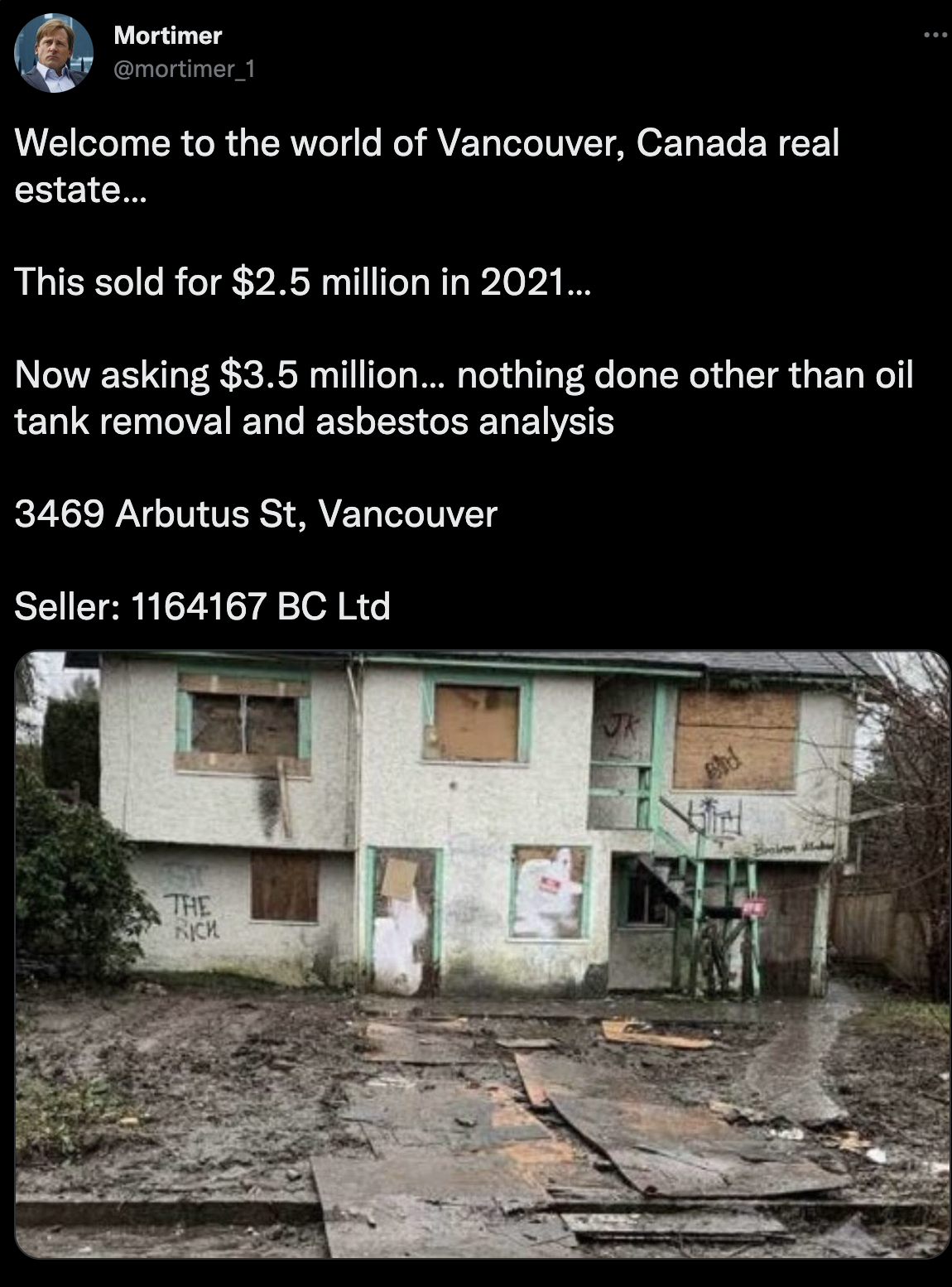Screen dimensions: 952x1287
Task: Open Mortimer's profile picture
Action: tap(55, 53)
